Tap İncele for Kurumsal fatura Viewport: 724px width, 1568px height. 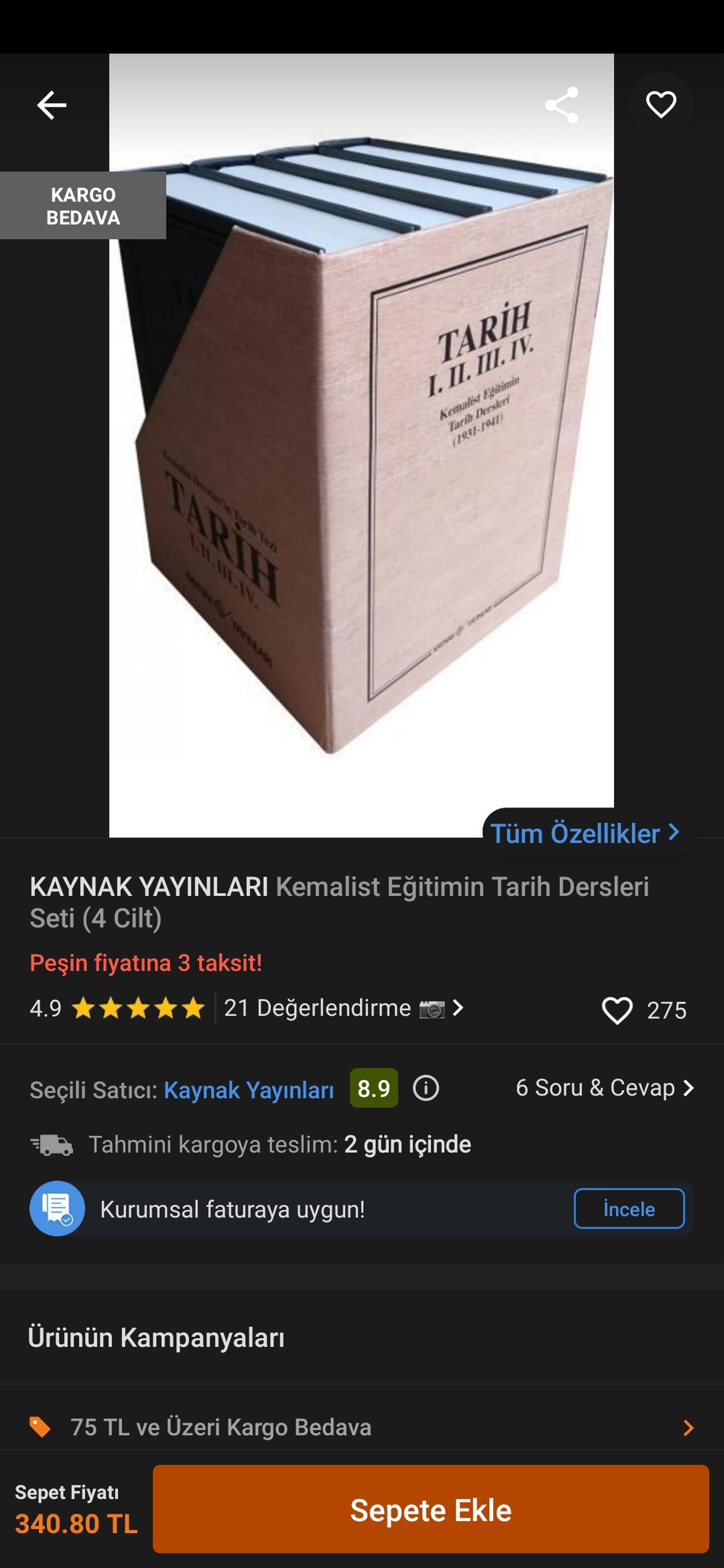point(628,1209)
